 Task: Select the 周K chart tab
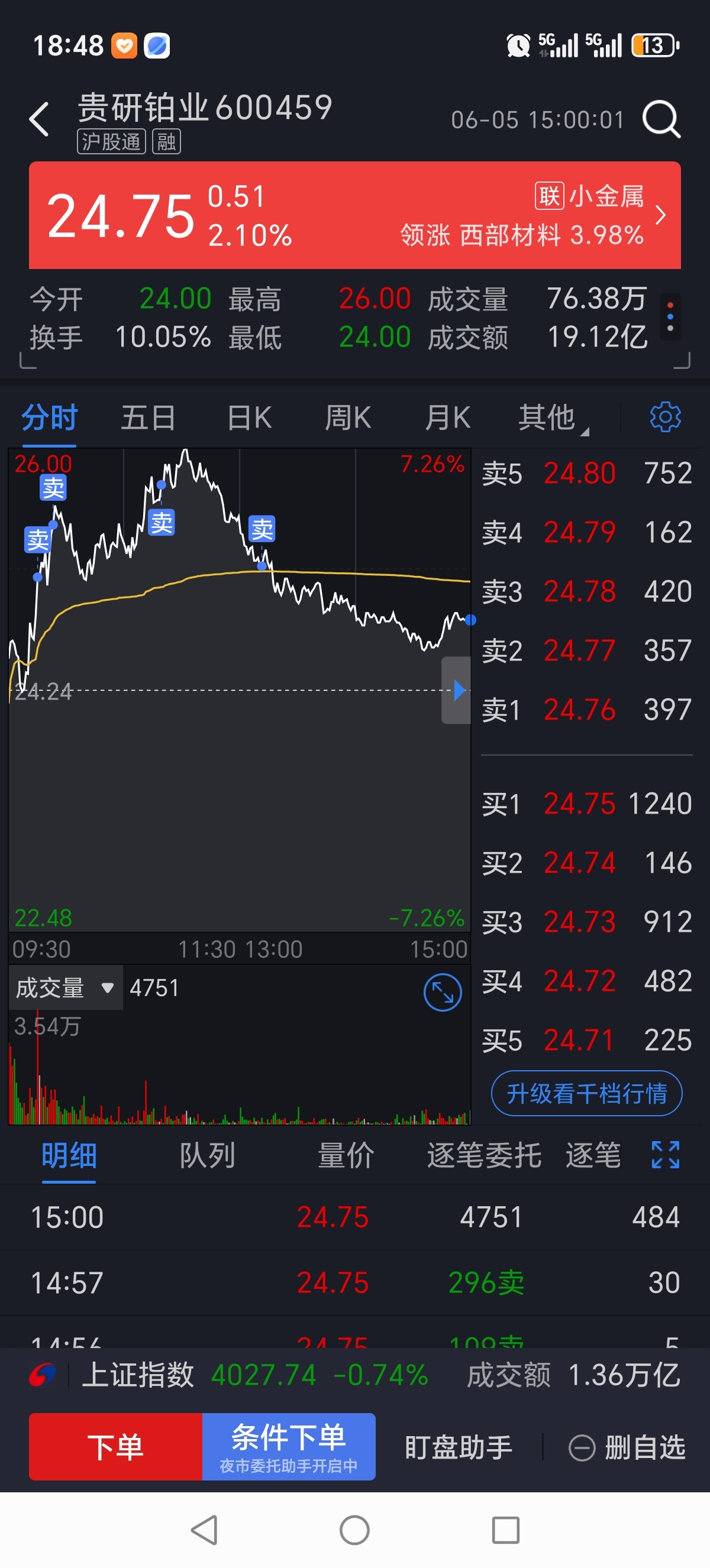click(348, 418)
